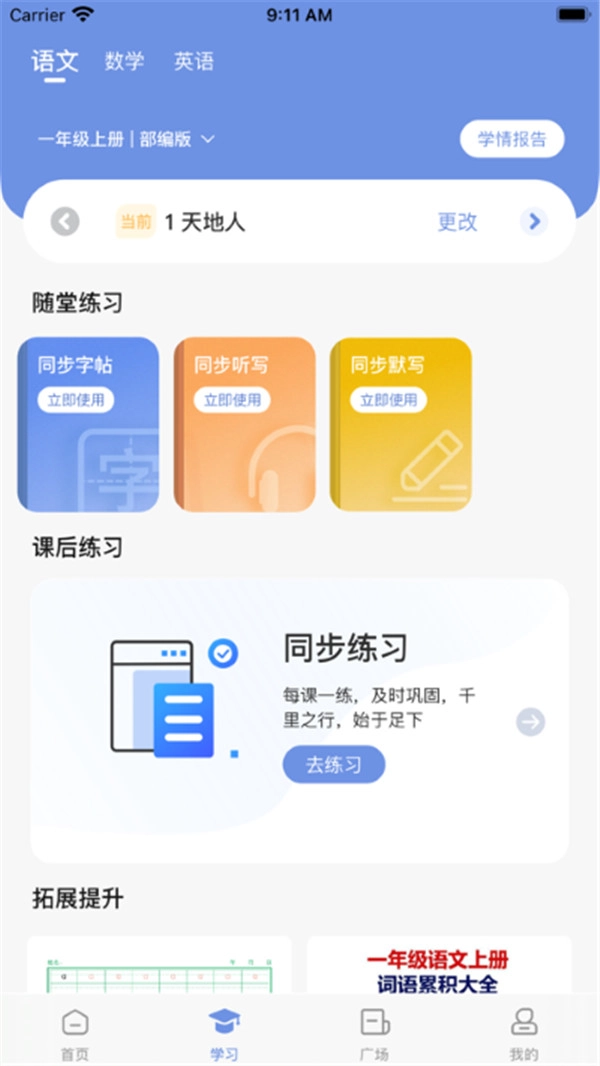Open the 我的 profile tab
This screenshot has height=1066, width=600.
tap(523, 1033)
